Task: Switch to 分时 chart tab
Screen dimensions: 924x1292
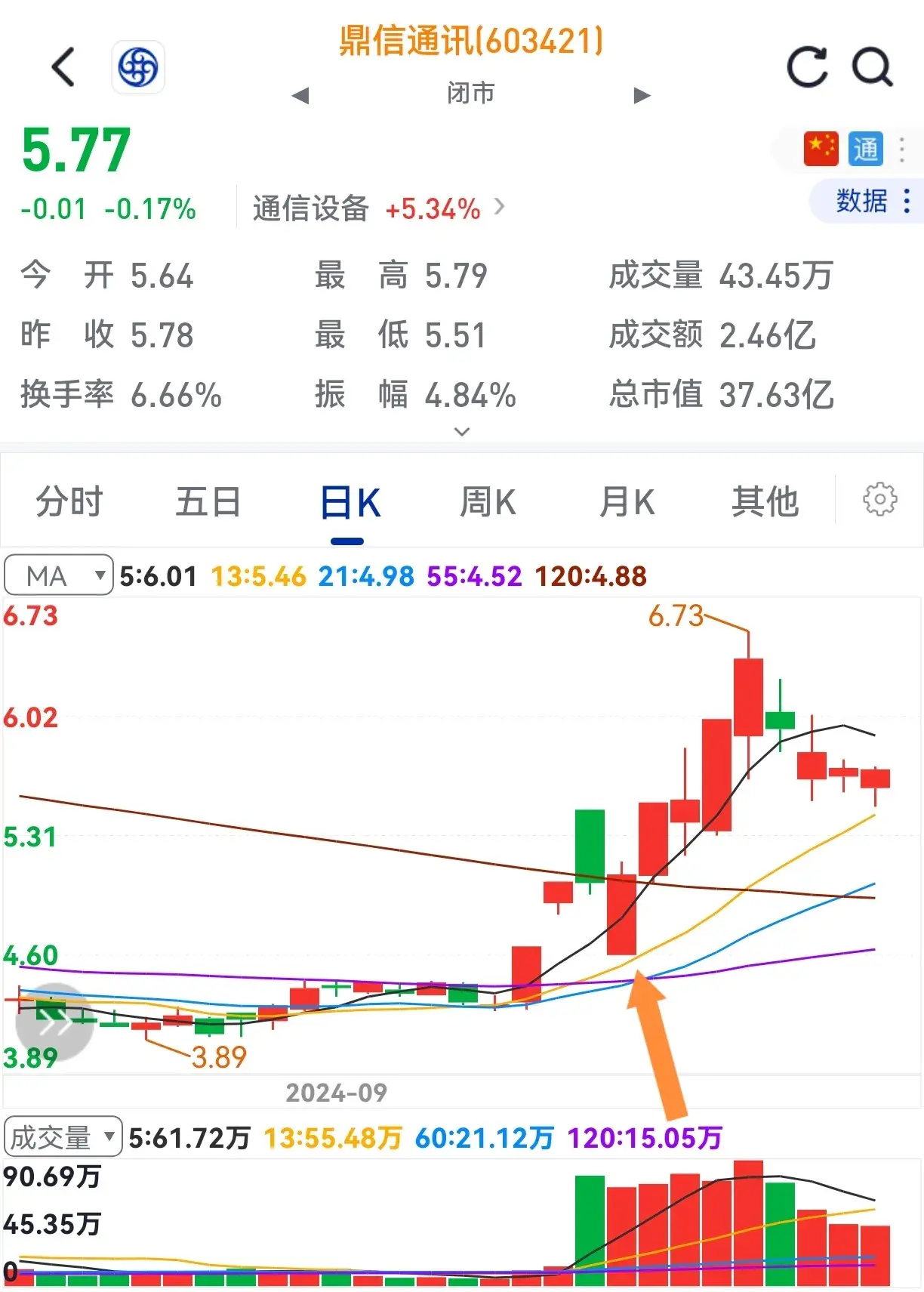Action: pyautogui.click(x=69, y=501)
